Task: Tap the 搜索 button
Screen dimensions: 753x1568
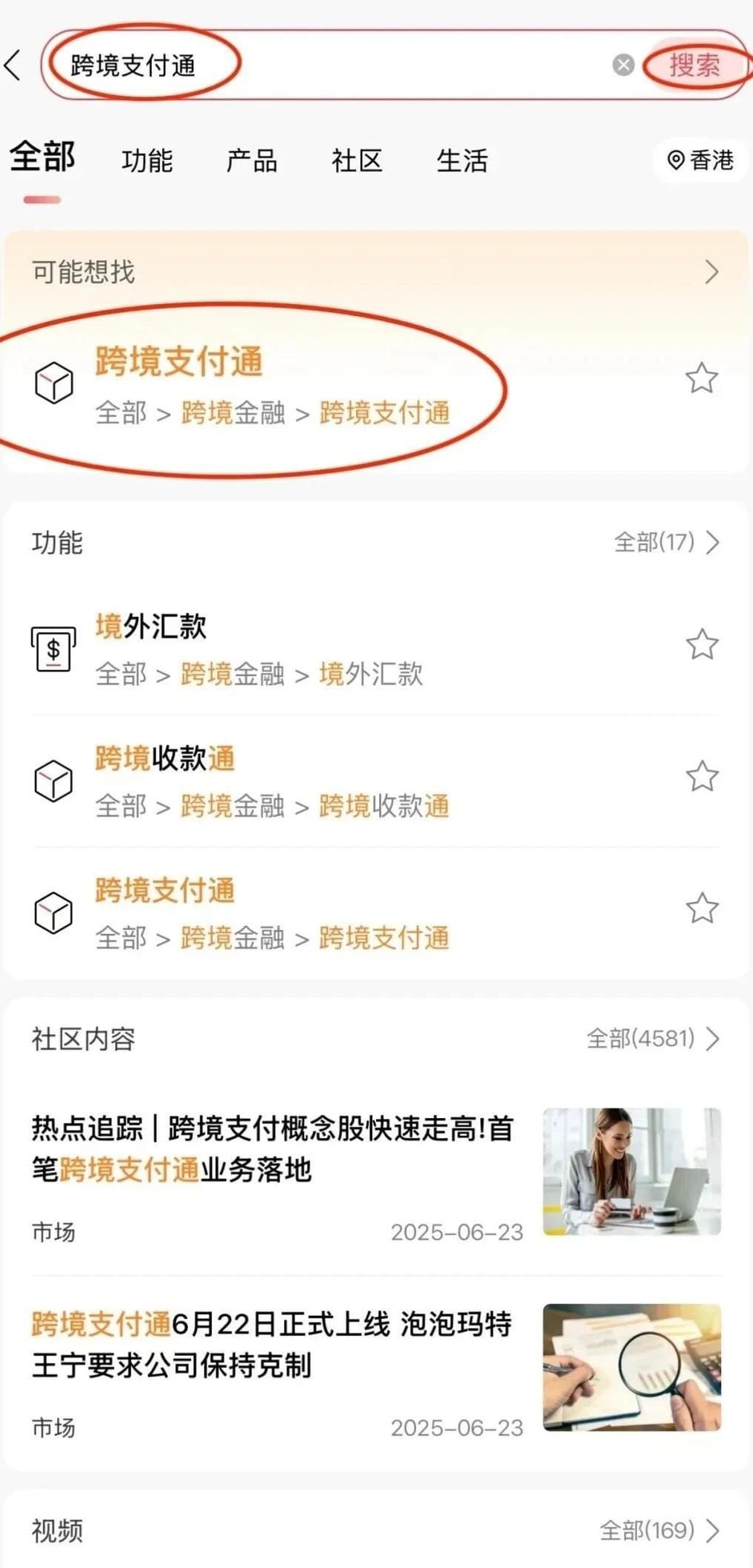Action: (x=694, y=65)
